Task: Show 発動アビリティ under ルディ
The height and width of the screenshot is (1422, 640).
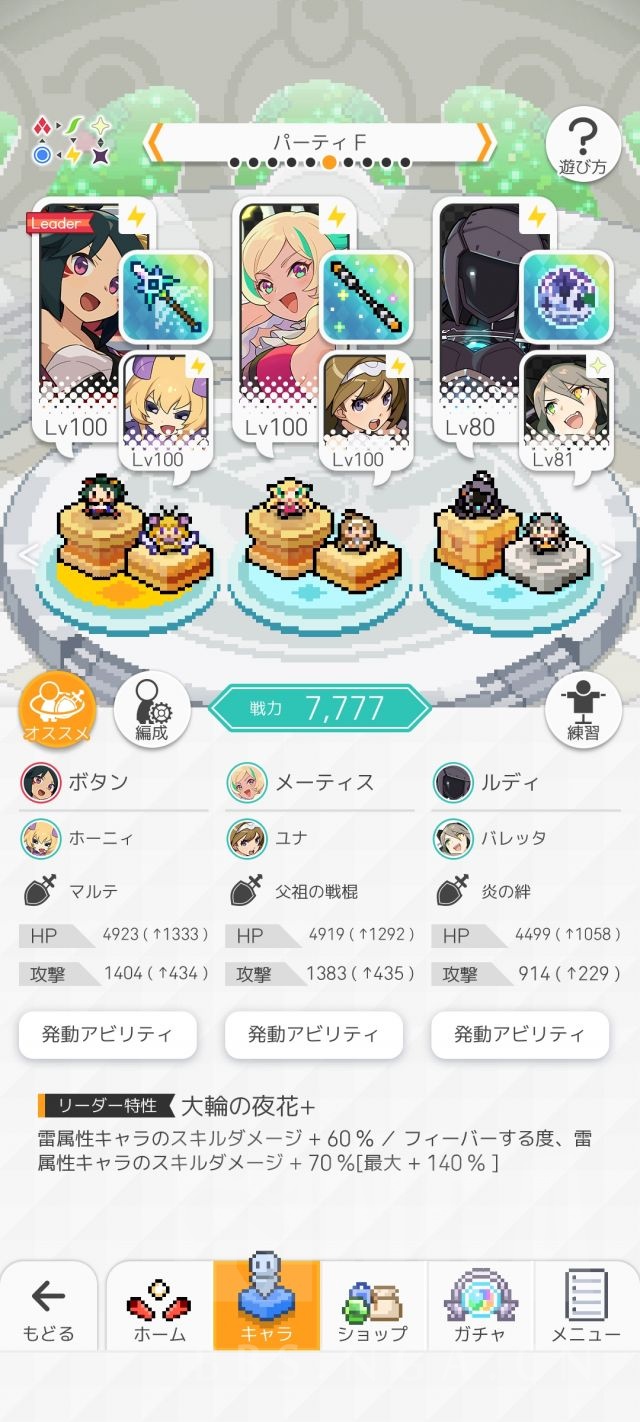Action: (x=520, y=1034)
